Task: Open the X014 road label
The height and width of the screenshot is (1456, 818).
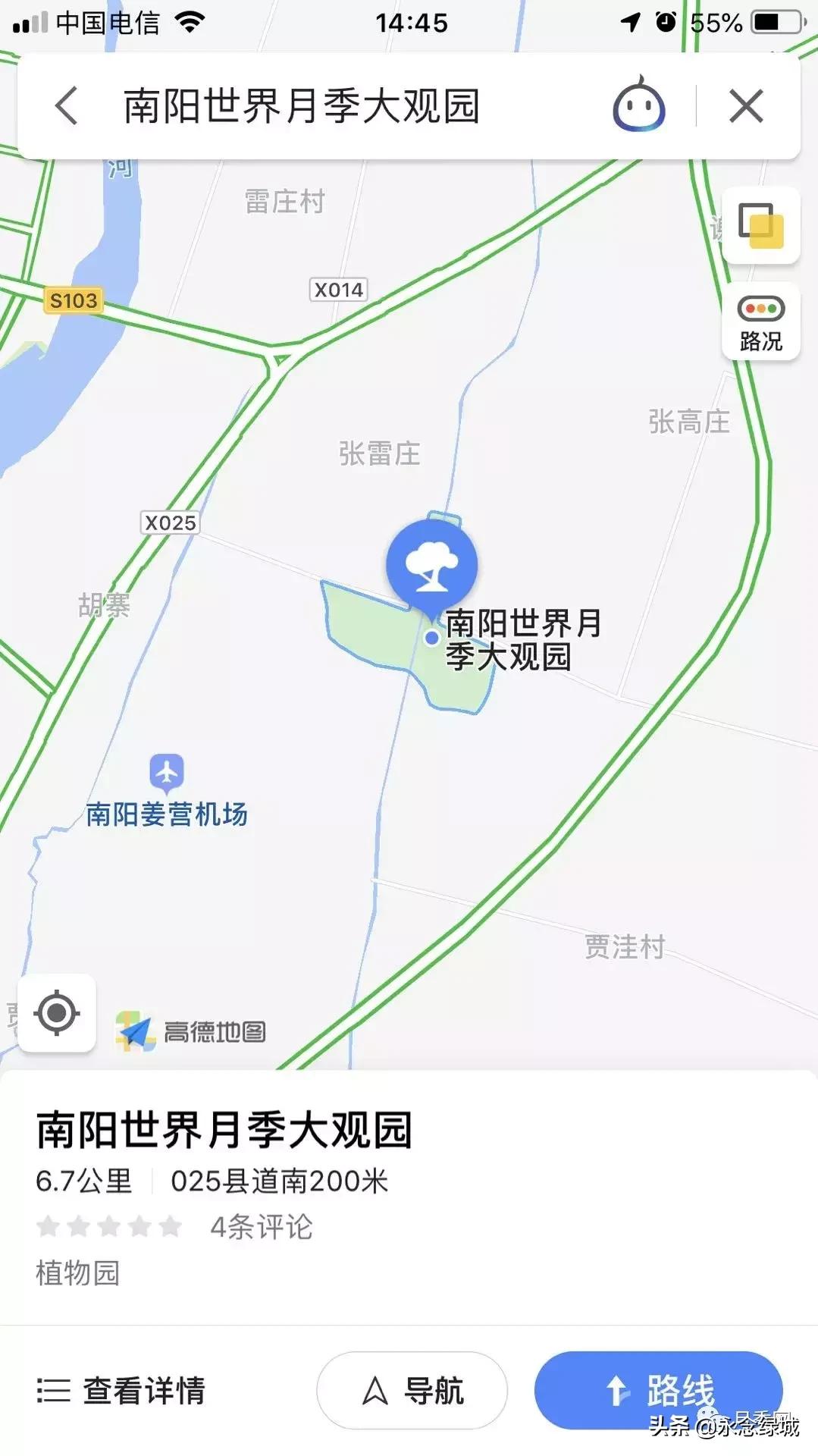Action: [339, 289]
